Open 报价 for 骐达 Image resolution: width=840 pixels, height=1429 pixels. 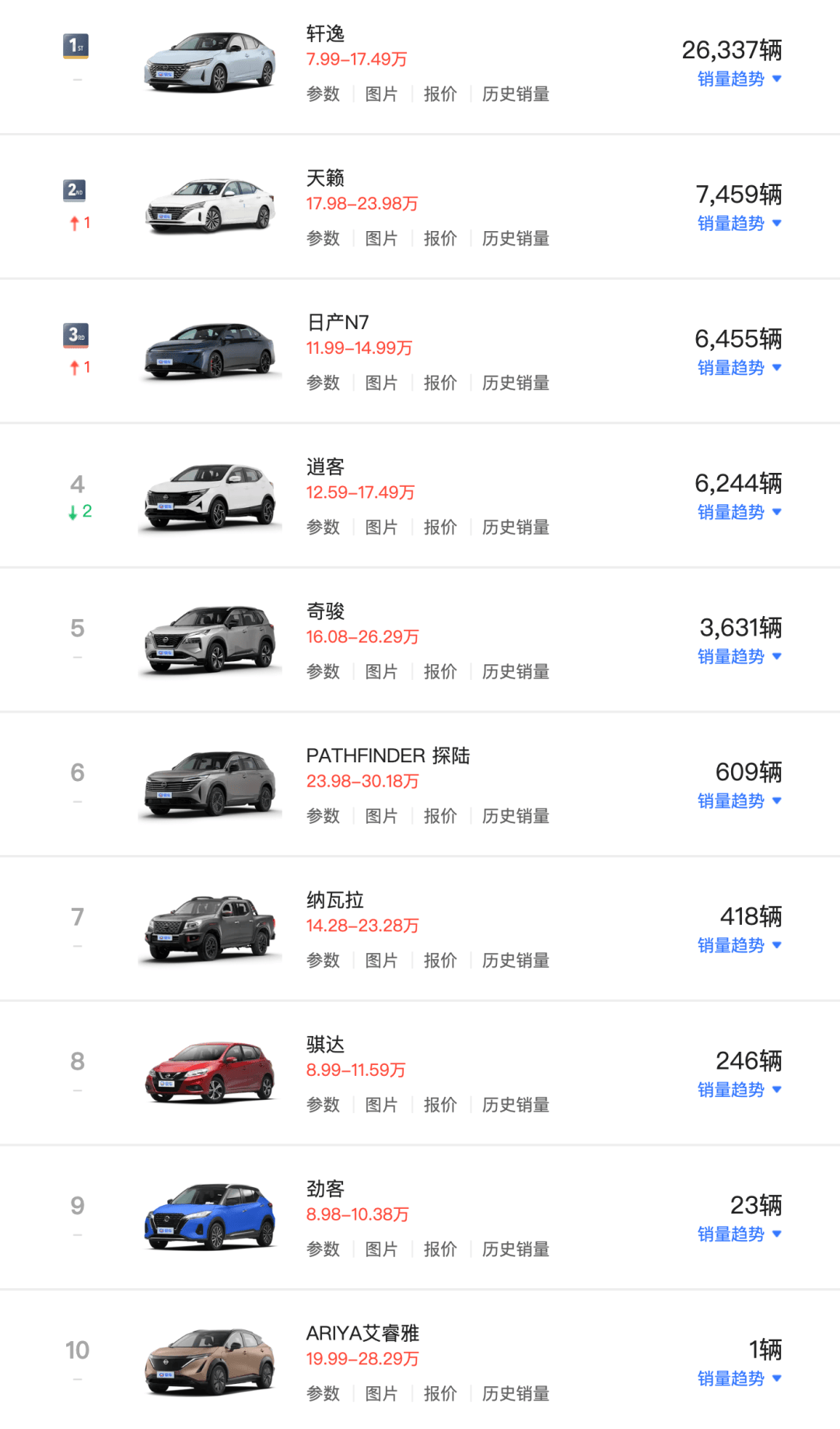[439, 1105]
